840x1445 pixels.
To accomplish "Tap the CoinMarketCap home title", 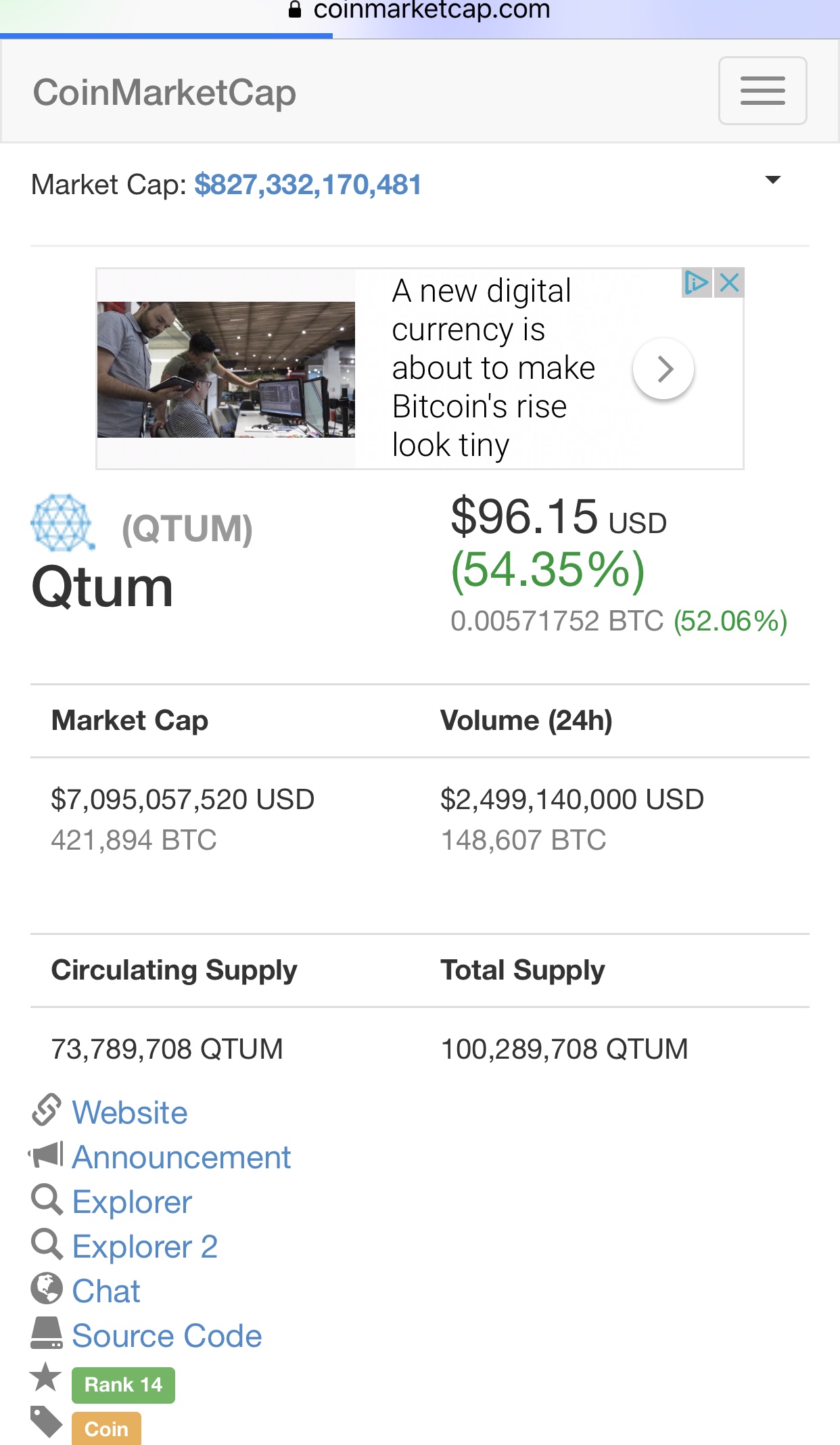I will [164, 93].
